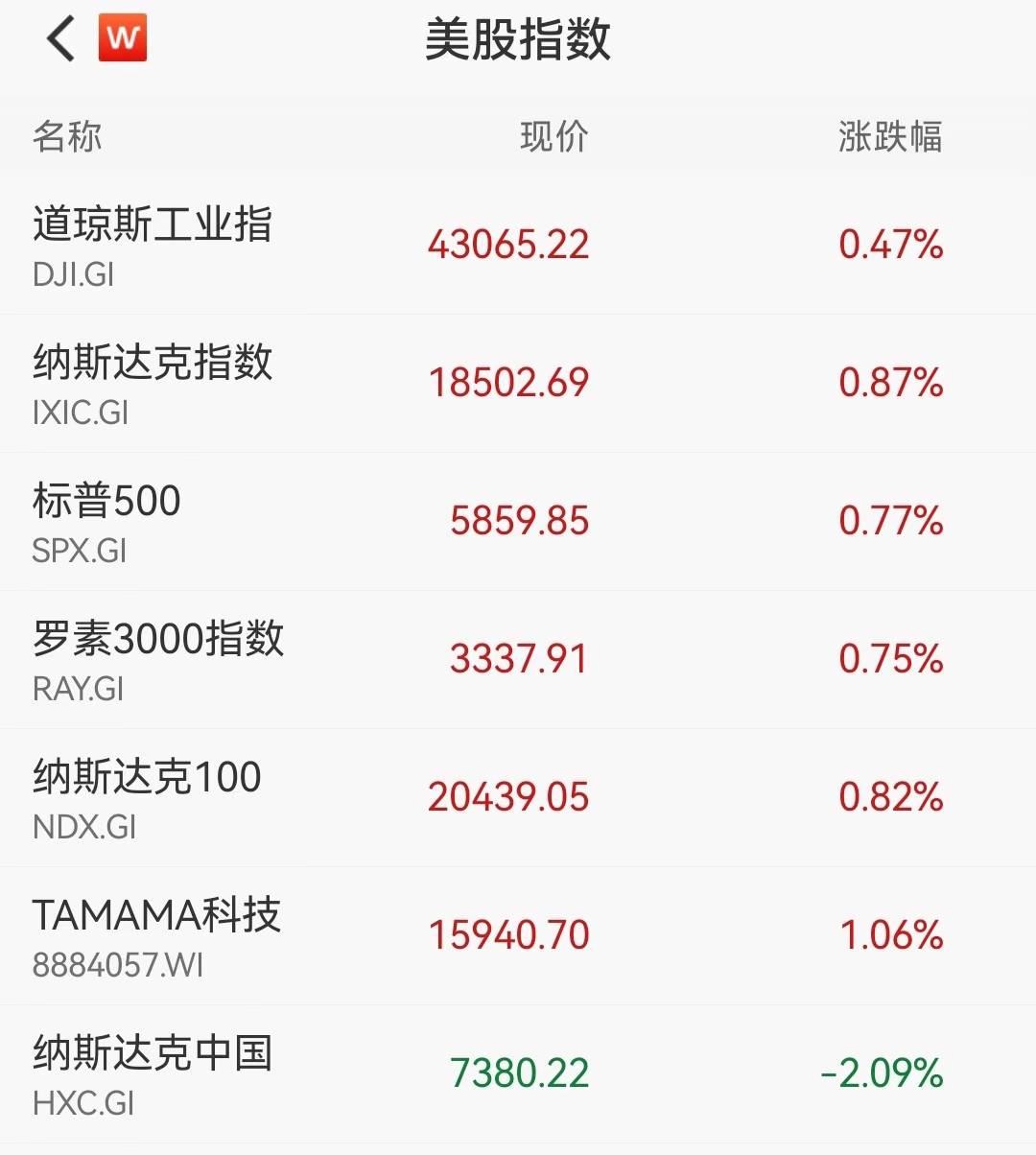Tap the IXIC.GI ticker code
Image resolution: width=1036 pixels, height=1155 pixels.
point(75,414)
